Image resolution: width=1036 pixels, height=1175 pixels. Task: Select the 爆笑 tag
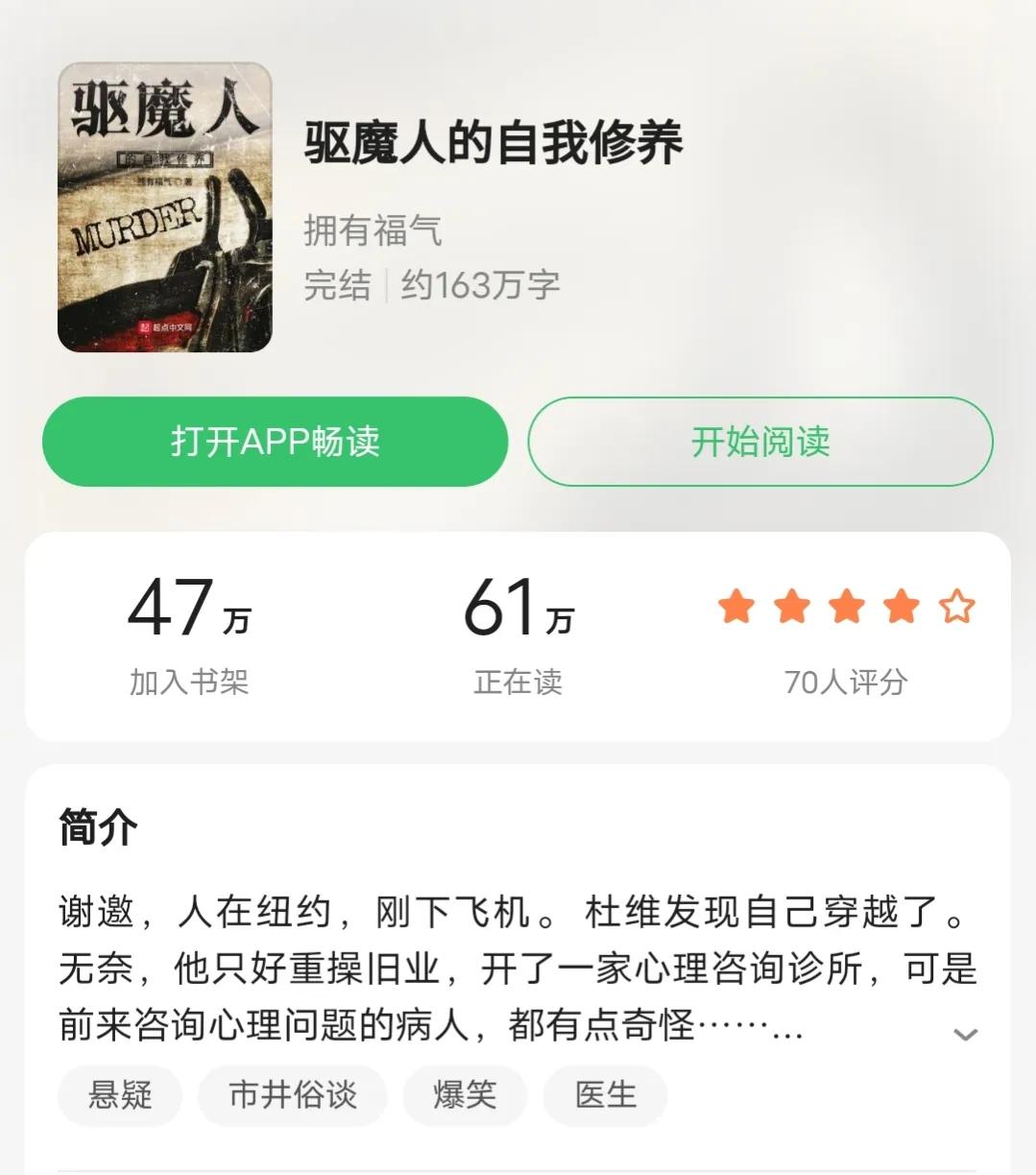tap(465, 1096)
